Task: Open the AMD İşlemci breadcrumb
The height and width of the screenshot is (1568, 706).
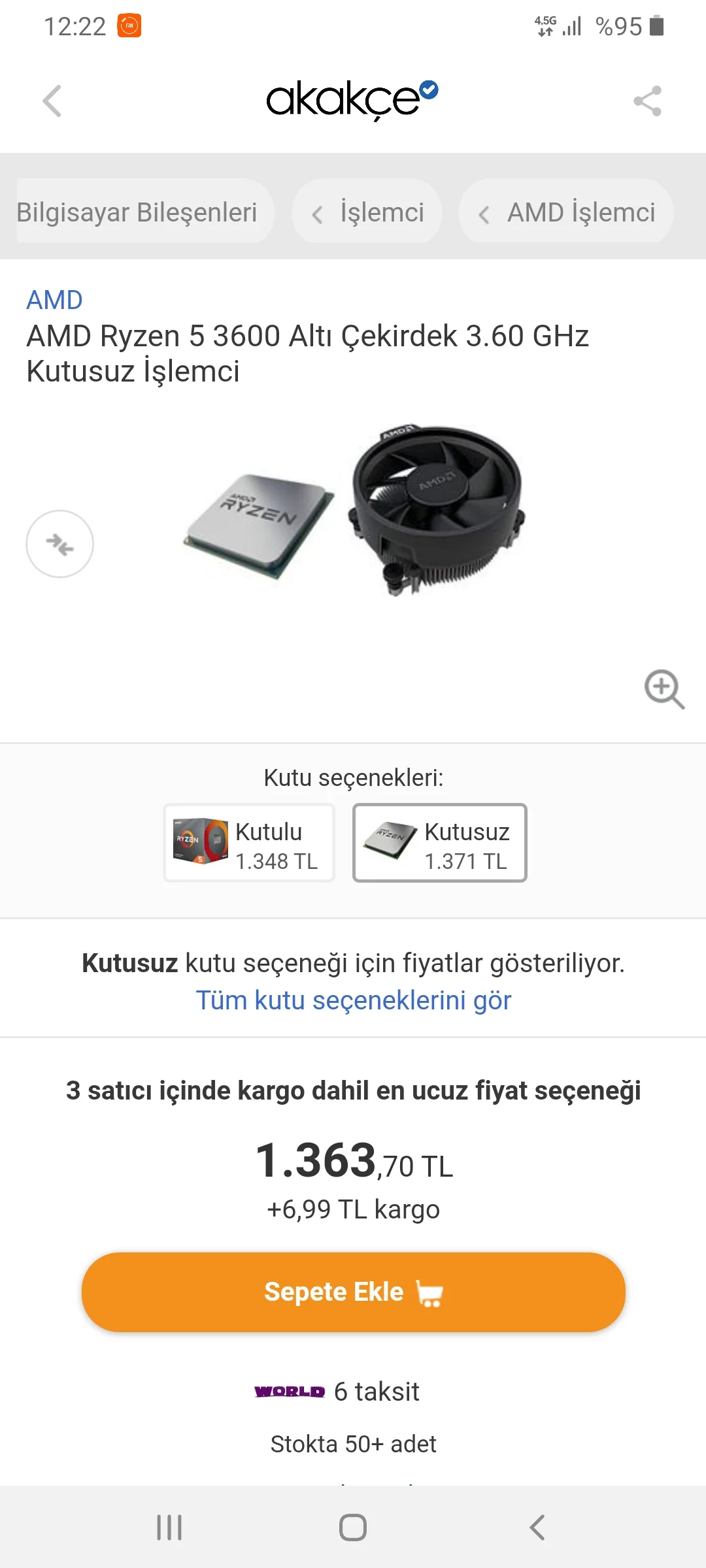Action: 567,212
